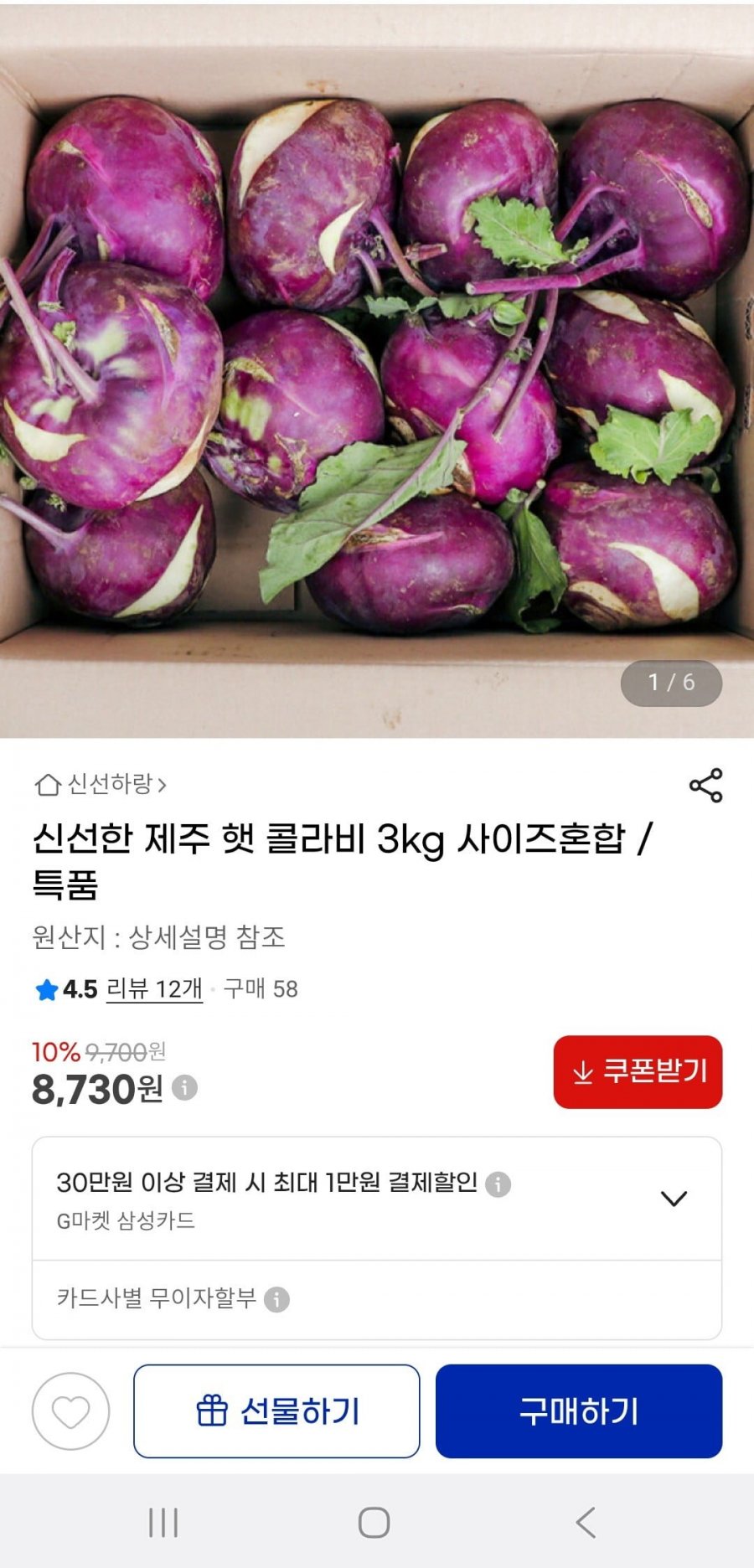Open the kohlrabi product photo
Image resolution: width=754 pixels, height=1568 pixels.
click(377, 369)
